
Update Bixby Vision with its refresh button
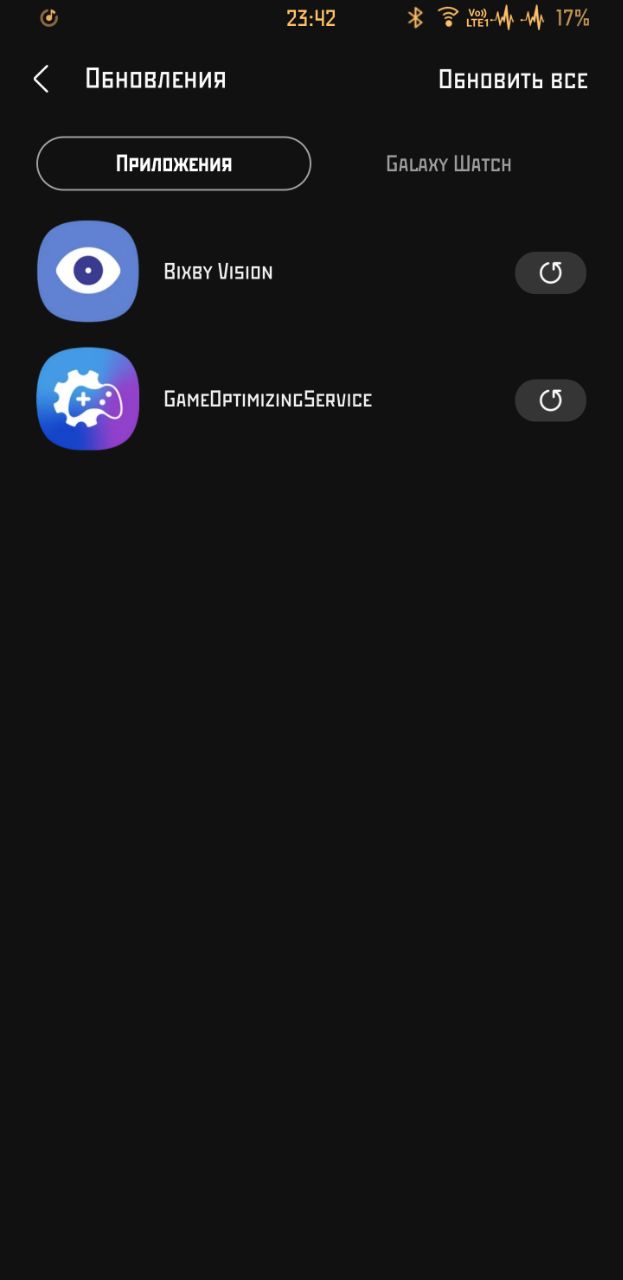point(550,273)
